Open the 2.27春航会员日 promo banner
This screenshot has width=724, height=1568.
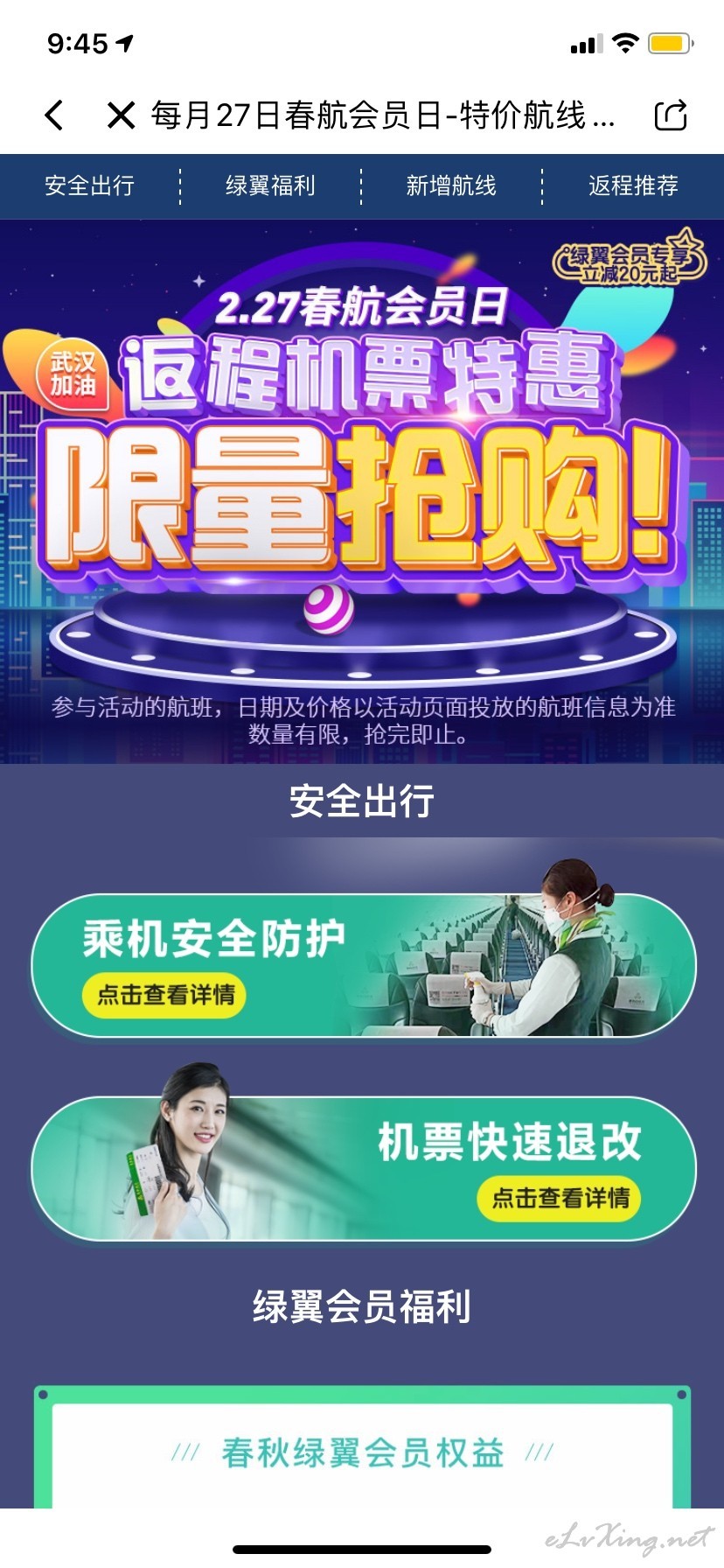point(362,492)
